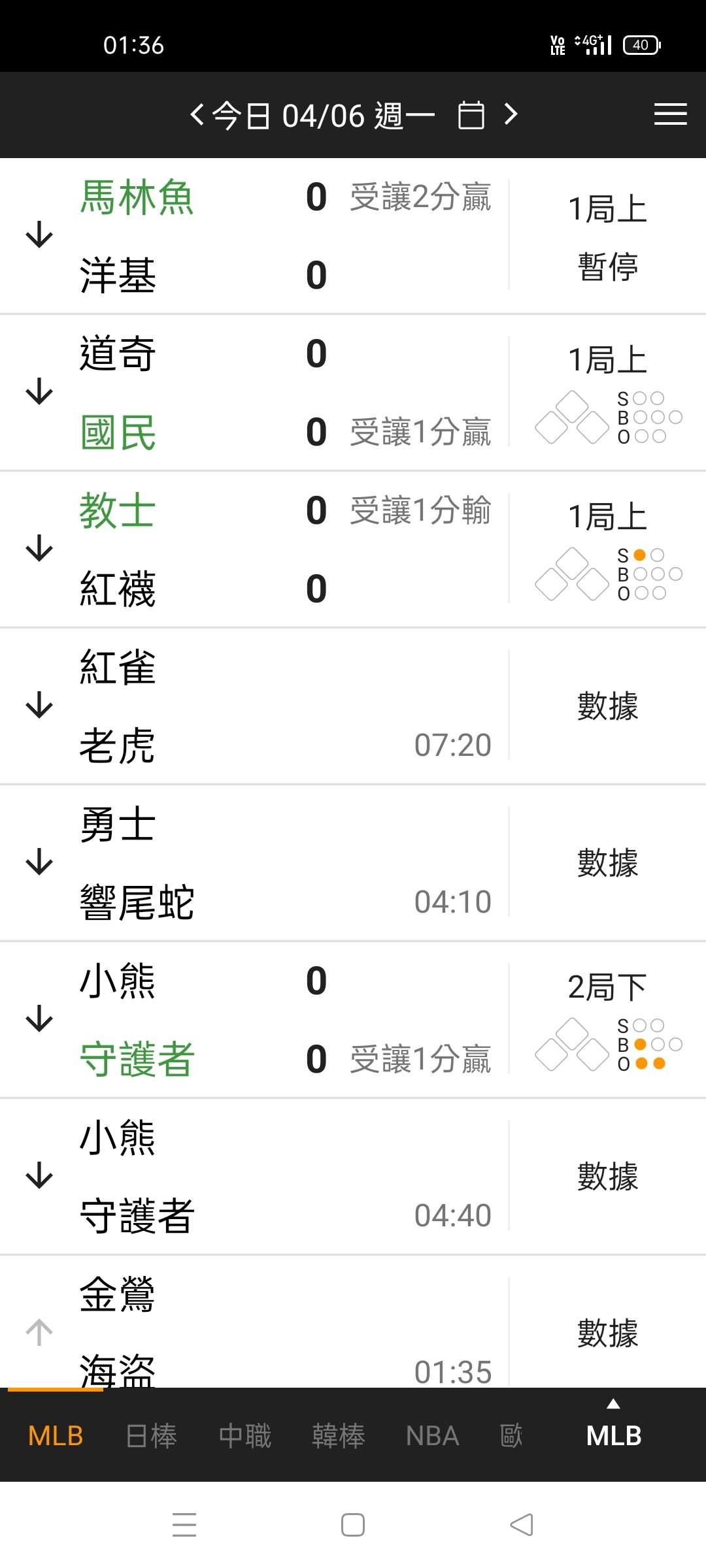706x1568 pixels.
Task: Open the 教士 vs 紅襪 game
Action: coord(261,549)
